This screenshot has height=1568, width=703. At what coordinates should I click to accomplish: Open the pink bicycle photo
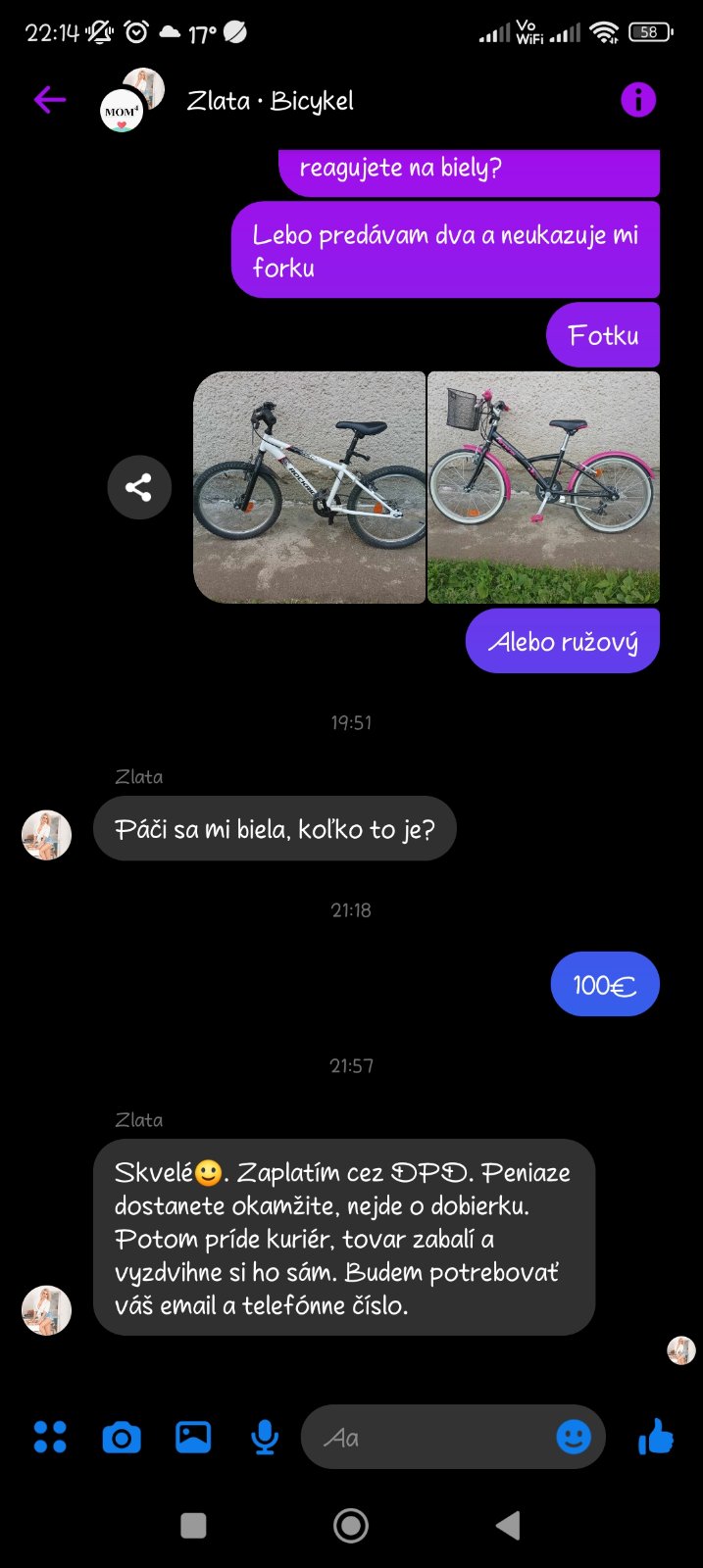pos(543,487)
